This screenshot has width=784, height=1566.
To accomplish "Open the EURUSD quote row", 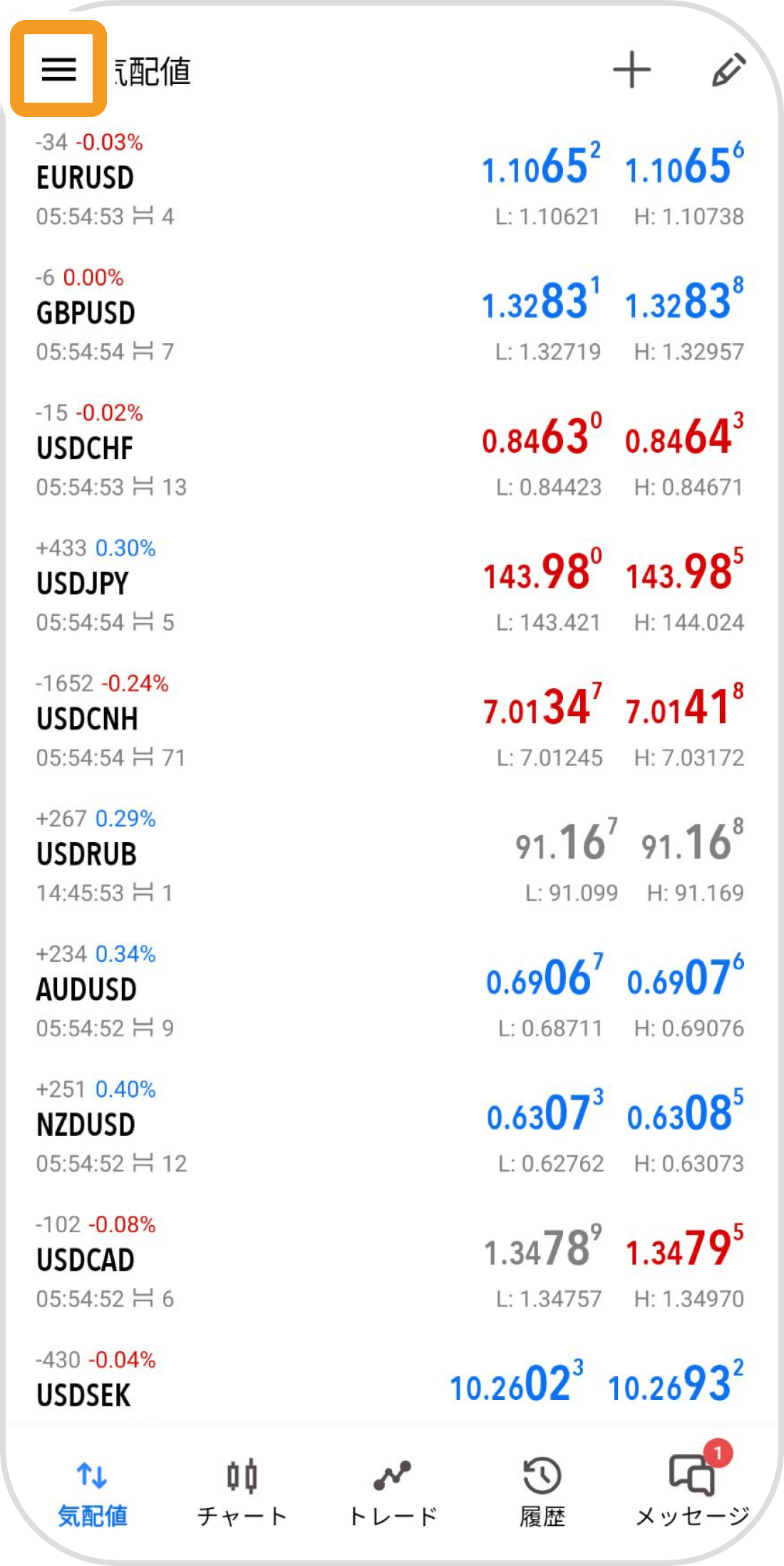I will tap(86, 178).
